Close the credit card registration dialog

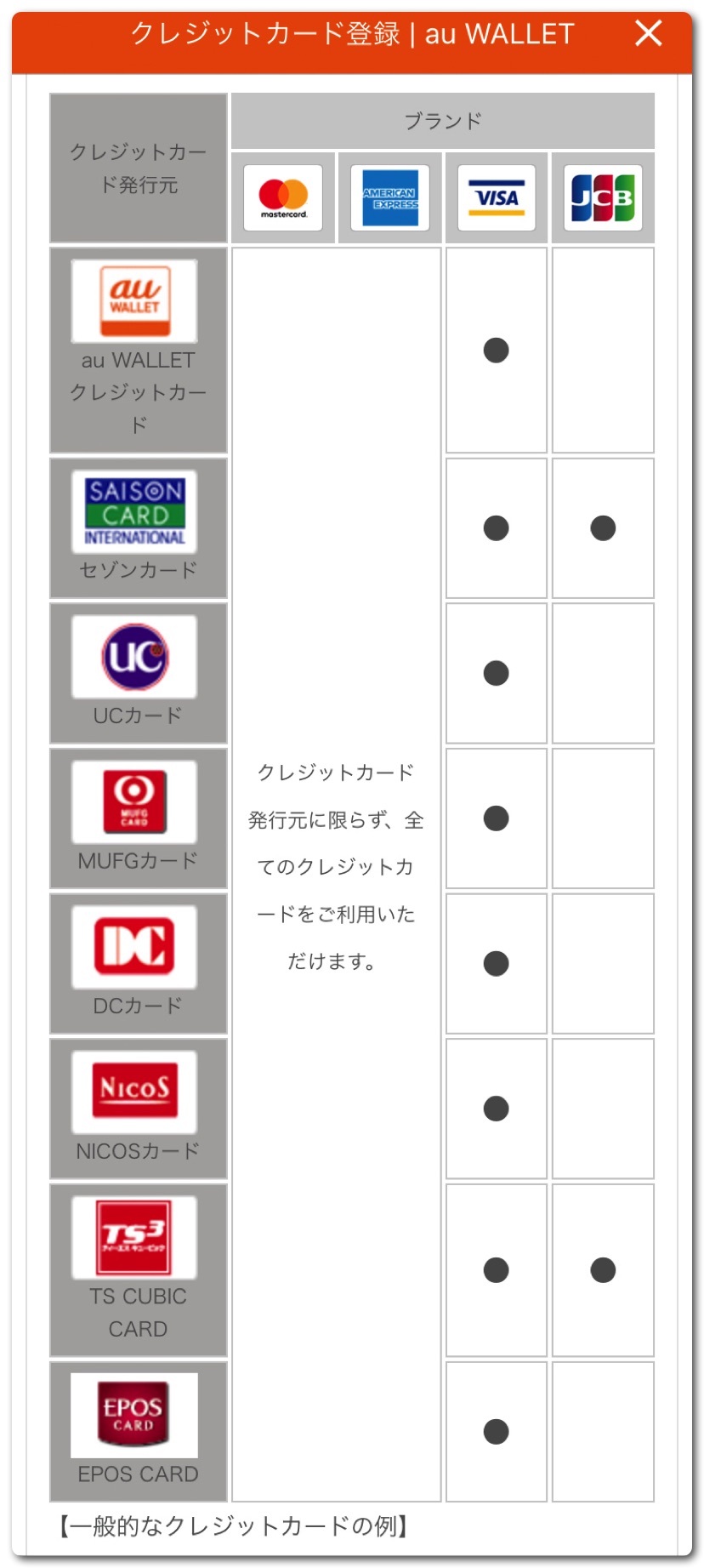click(x=648, y=34)
